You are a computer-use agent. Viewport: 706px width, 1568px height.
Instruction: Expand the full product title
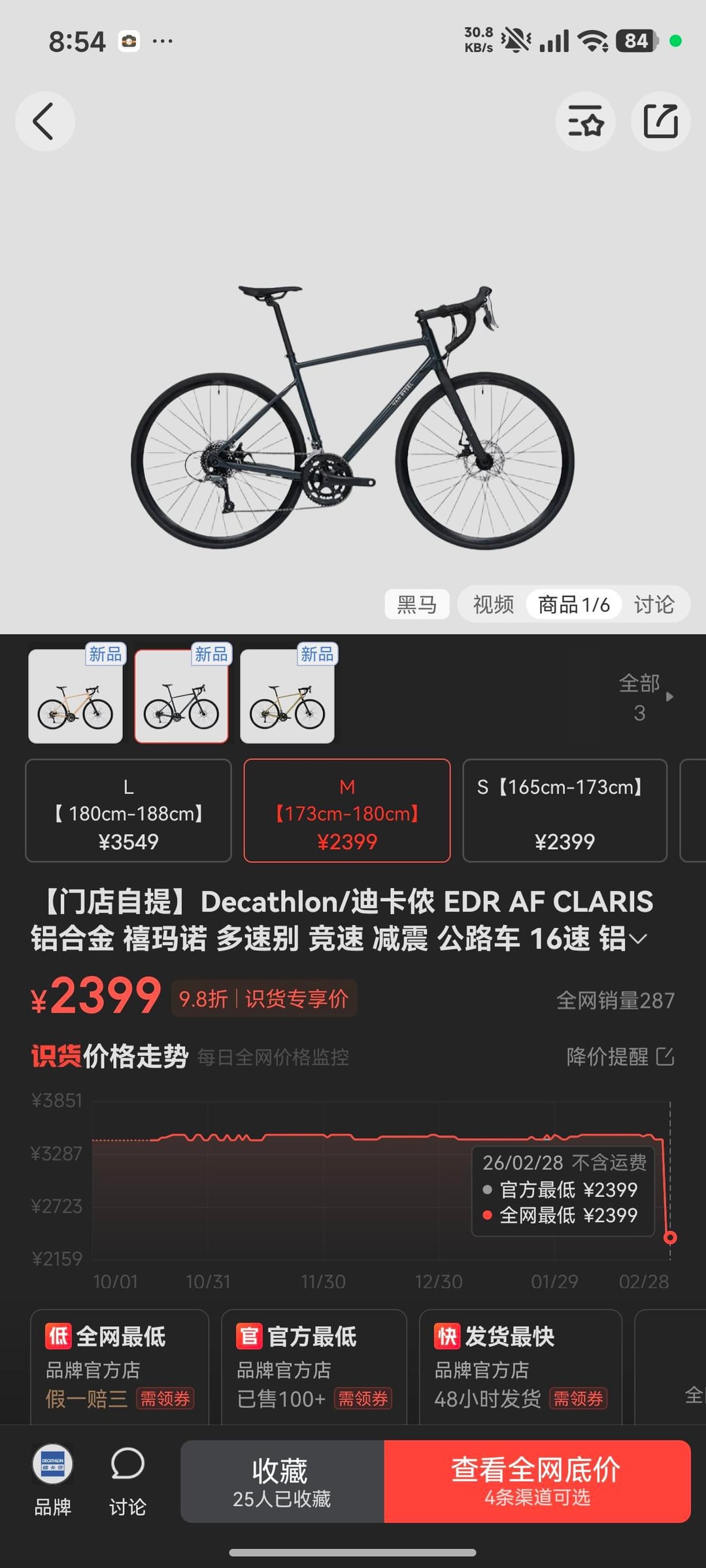coord(639,939)
